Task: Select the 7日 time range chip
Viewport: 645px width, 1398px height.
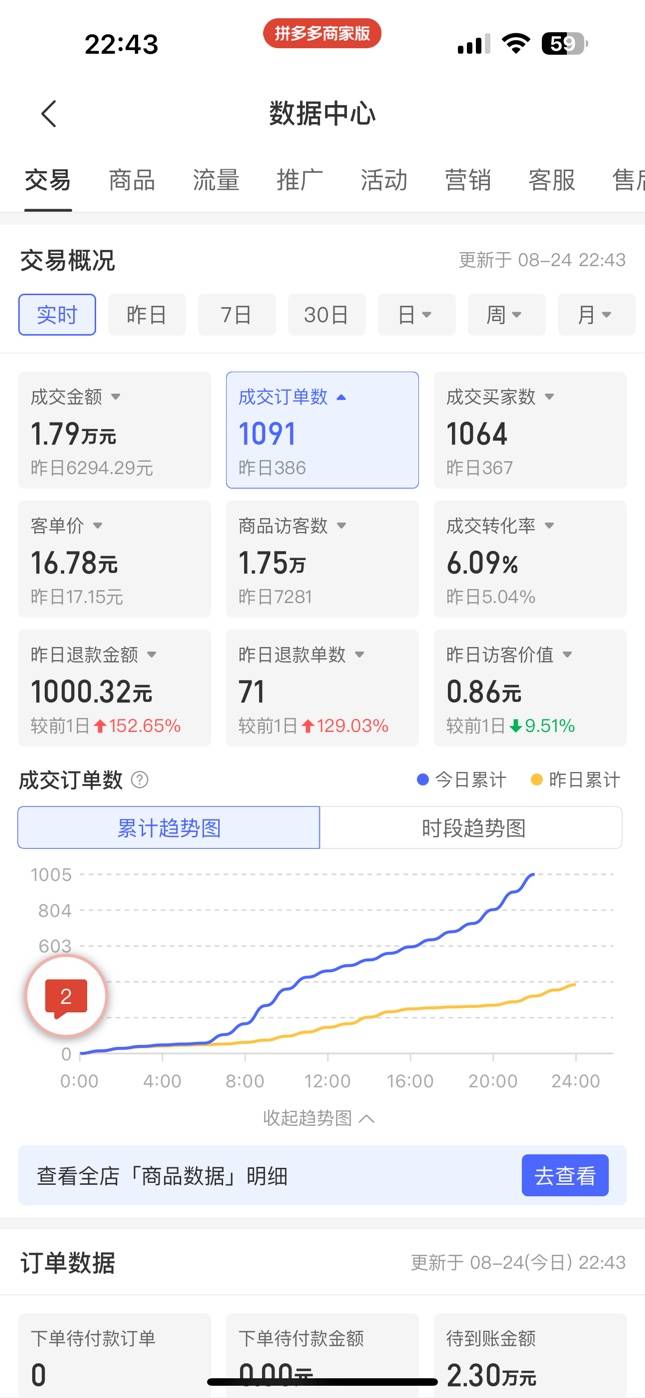Action: [x=236, y=315]
